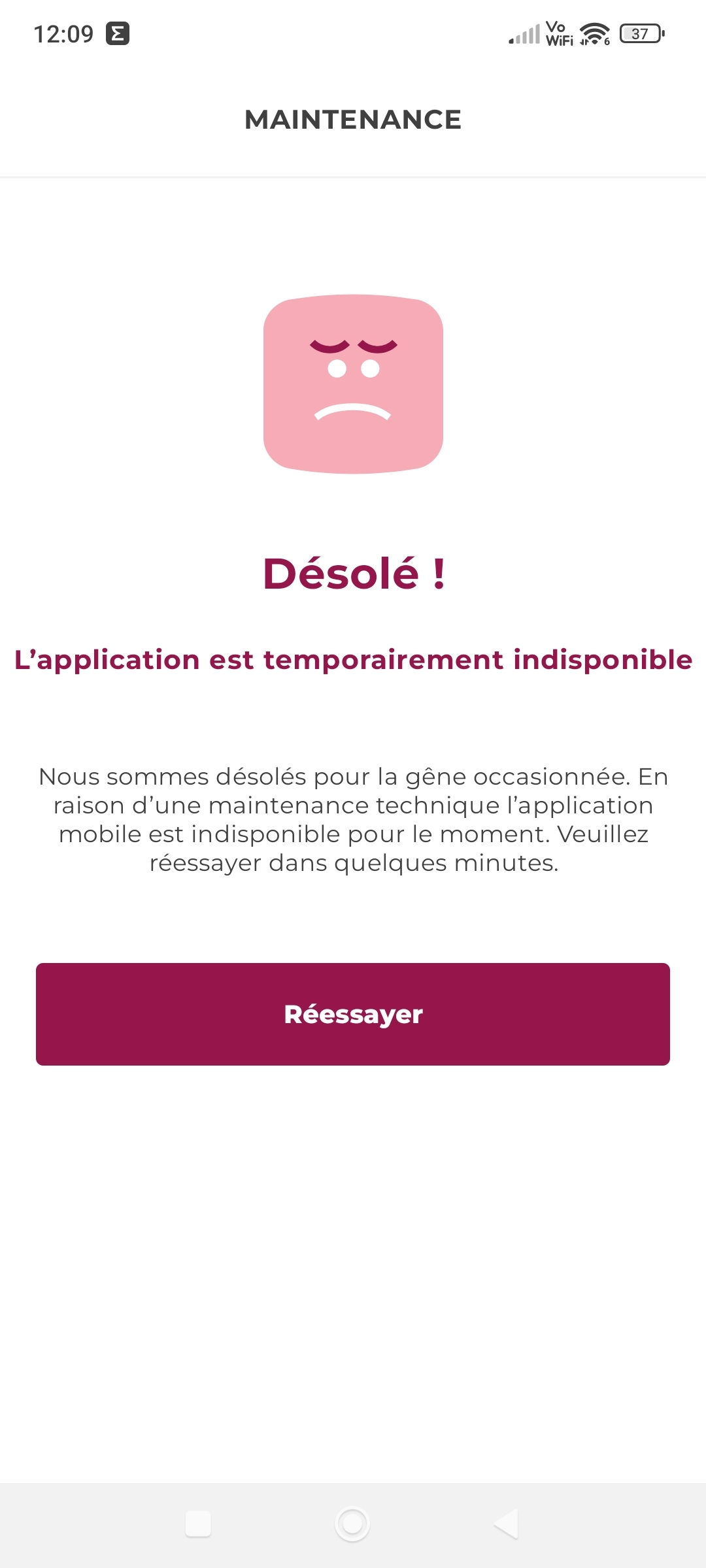
Task: Return to the home screen
Action: (352, 1524)
